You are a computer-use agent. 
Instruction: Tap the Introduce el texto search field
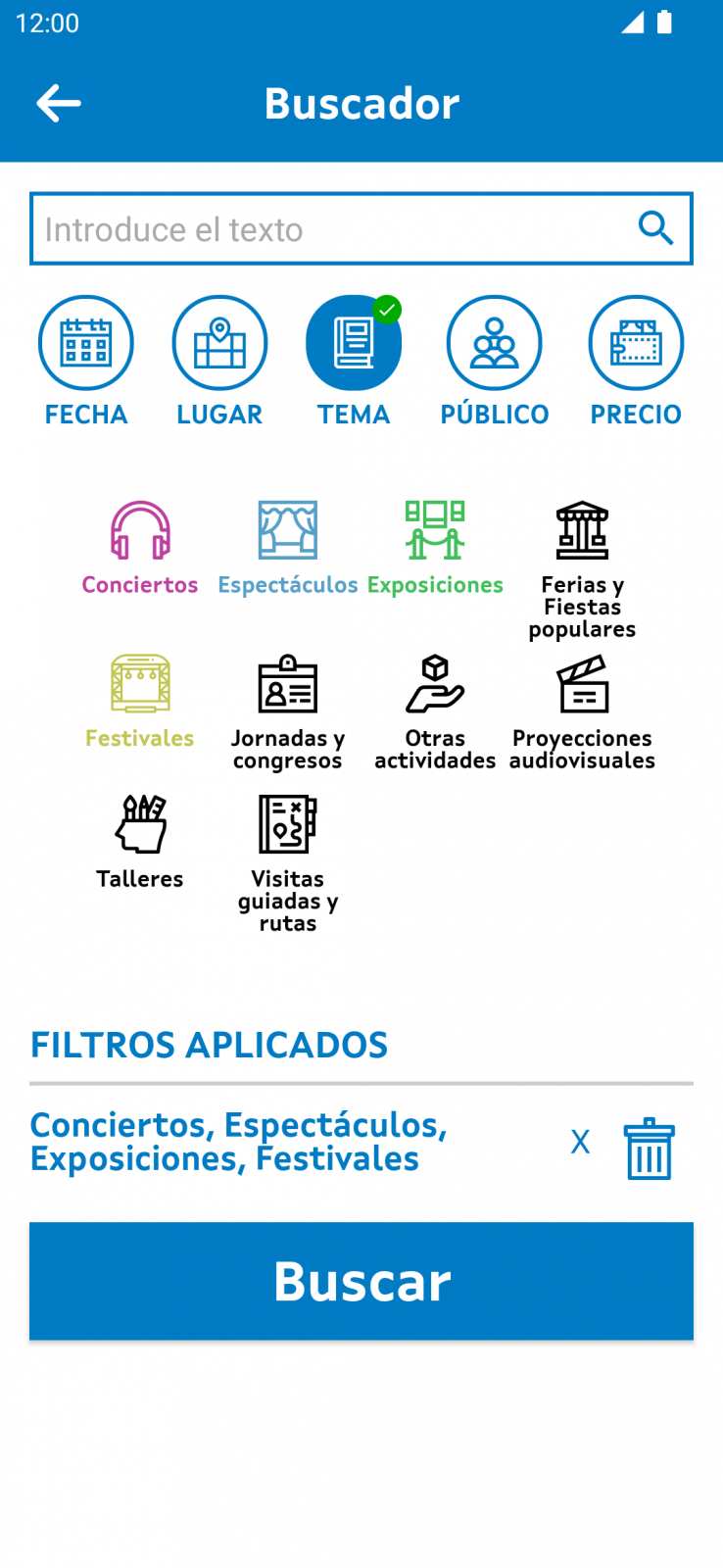361,228
